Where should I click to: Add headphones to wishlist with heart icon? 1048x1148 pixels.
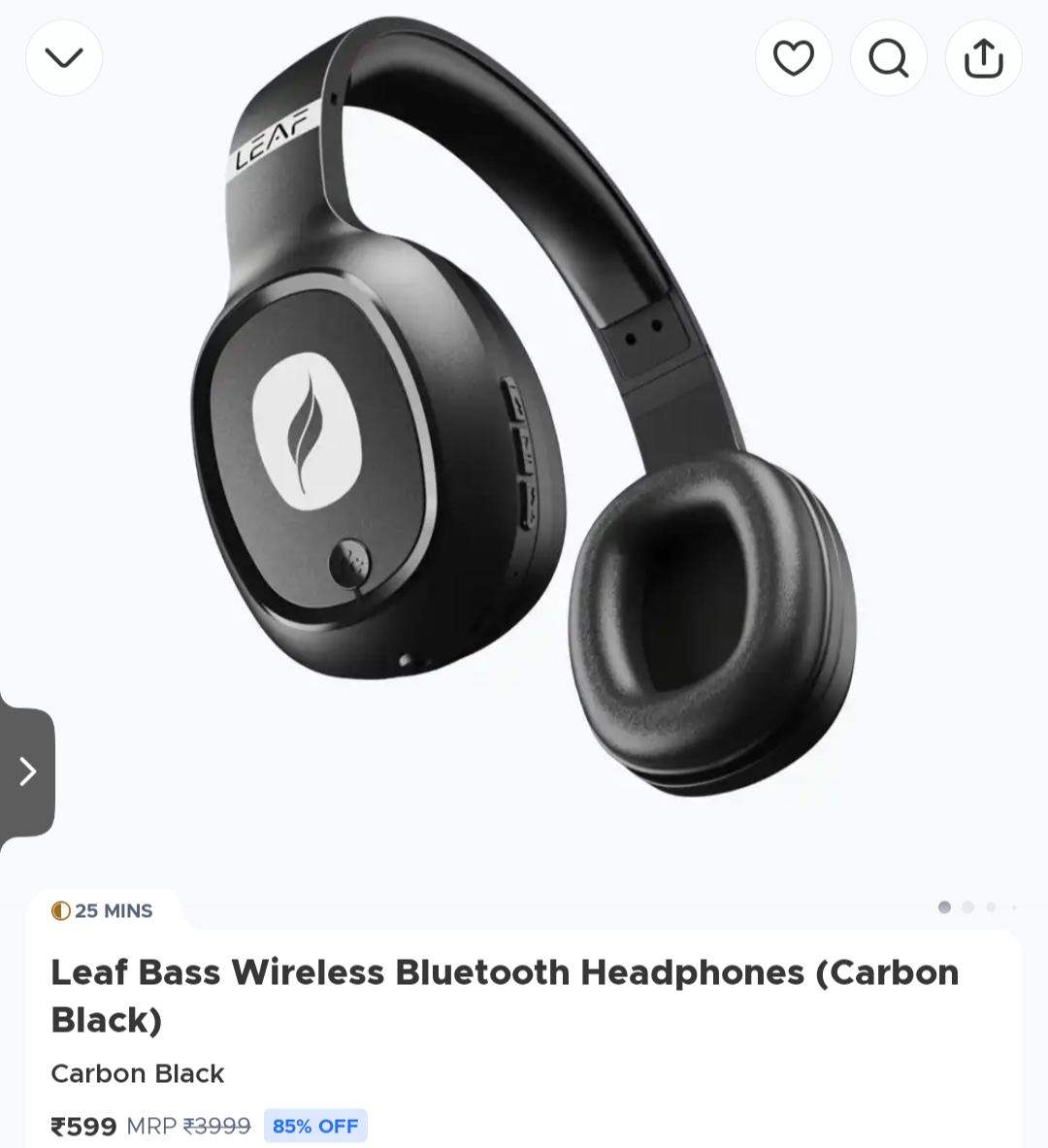tap(793, 58)
